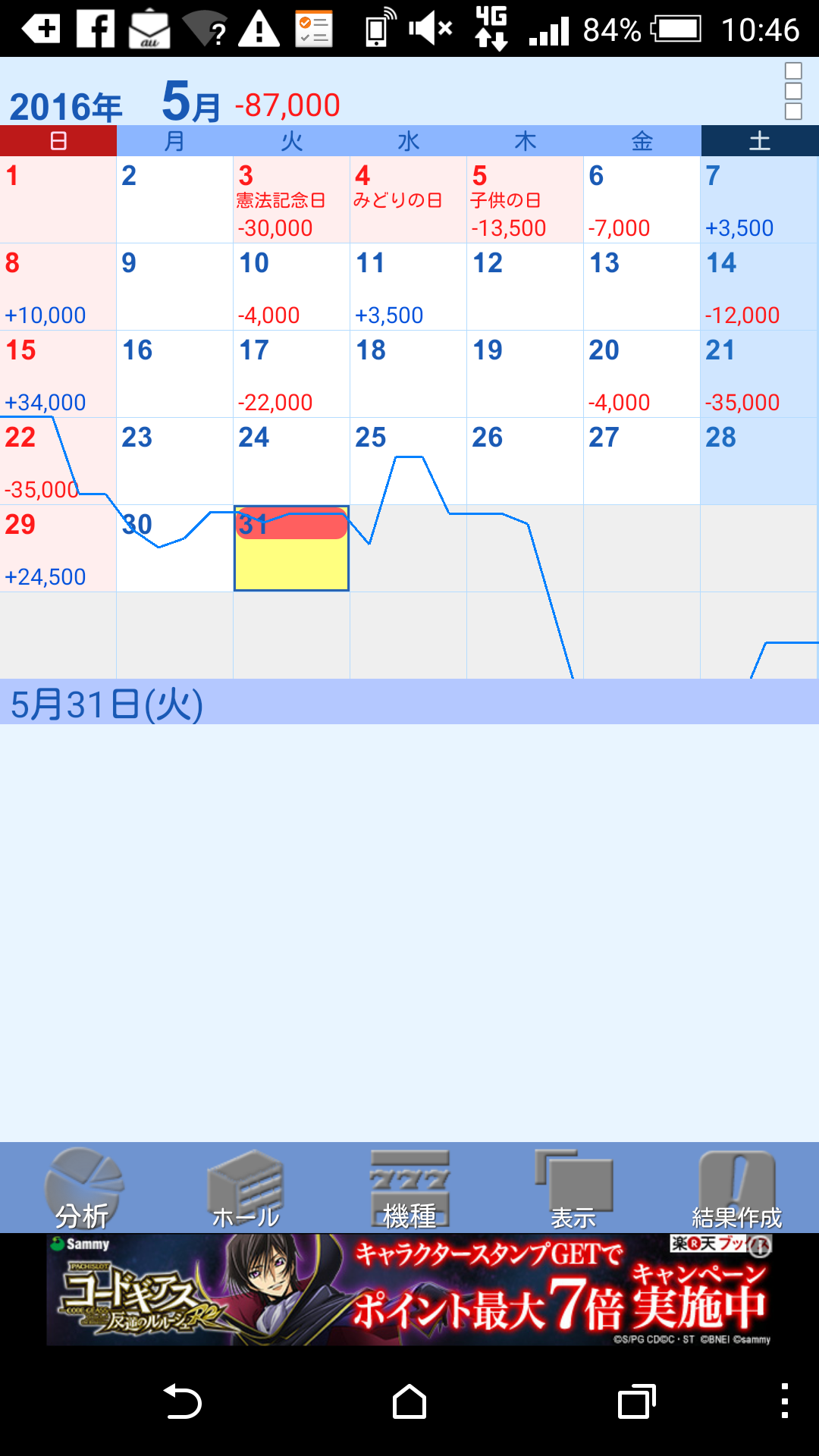This screenshot has width=819, height=1456.
Task: Go back with the system back button
Action: [x=183, y=1401]
